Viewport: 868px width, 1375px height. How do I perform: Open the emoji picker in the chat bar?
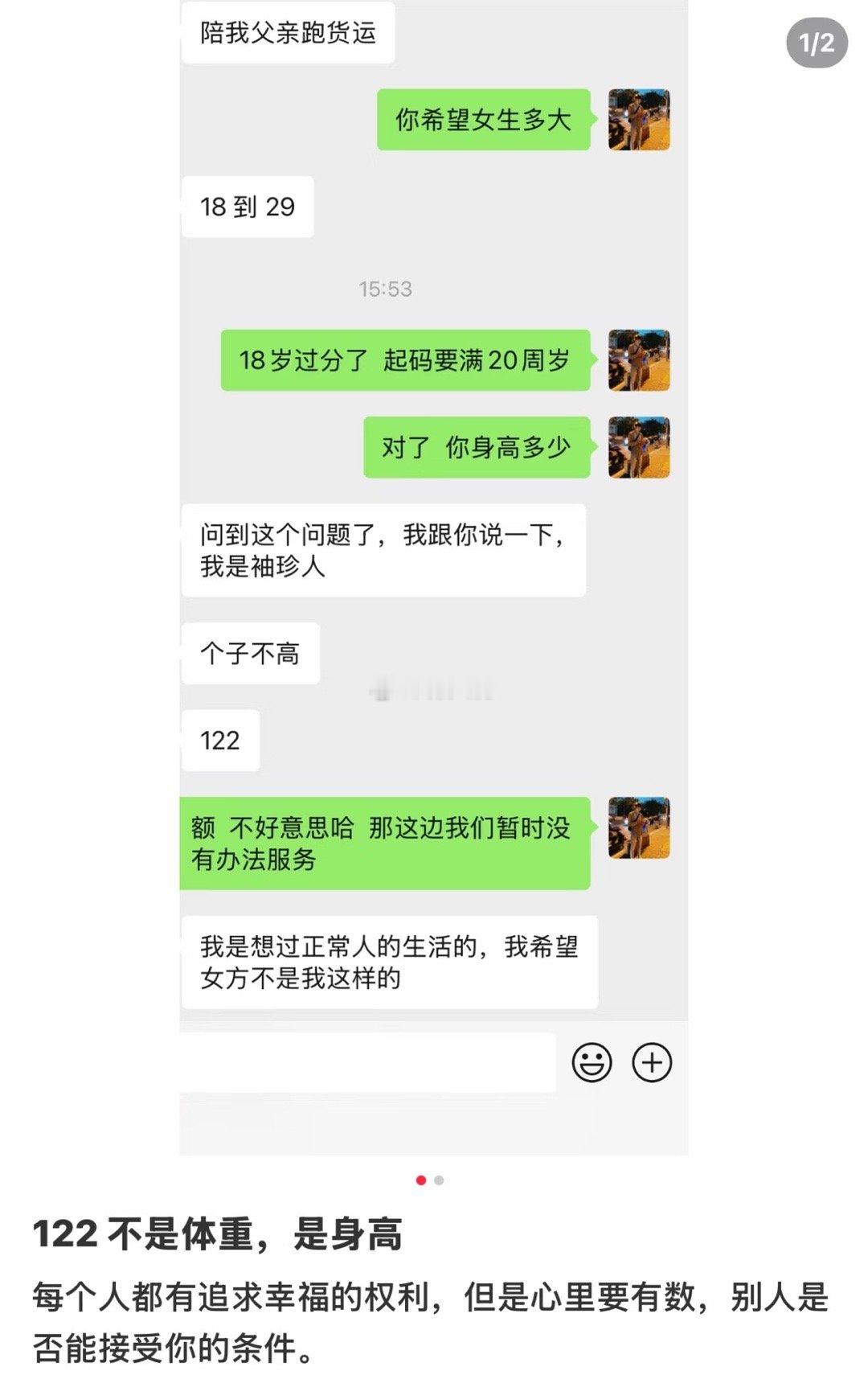[x=593, y=1061]
